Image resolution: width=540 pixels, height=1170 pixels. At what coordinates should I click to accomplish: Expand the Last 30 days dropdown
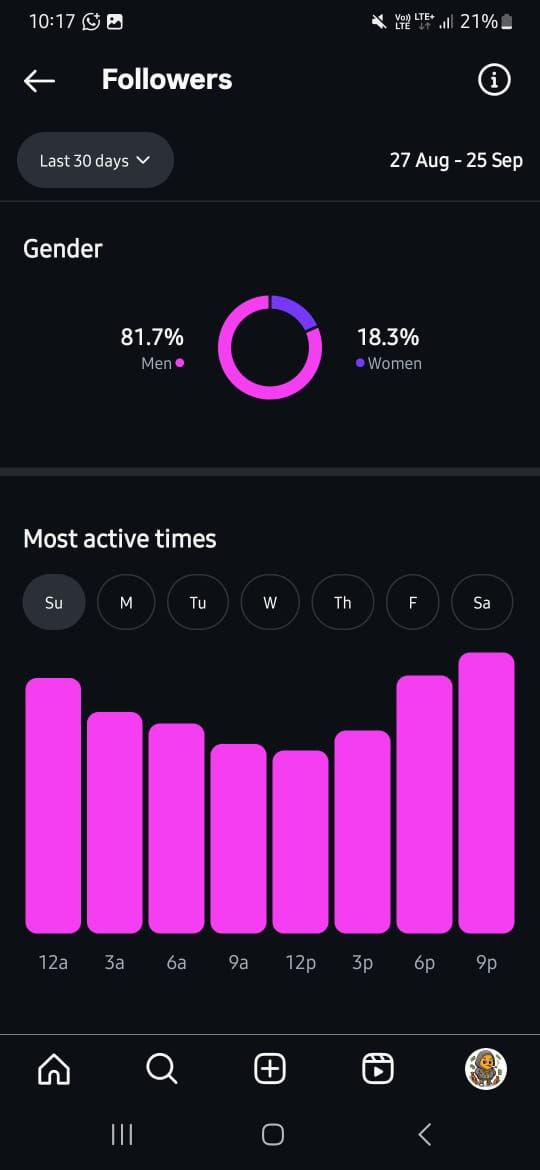coord(95,160)
